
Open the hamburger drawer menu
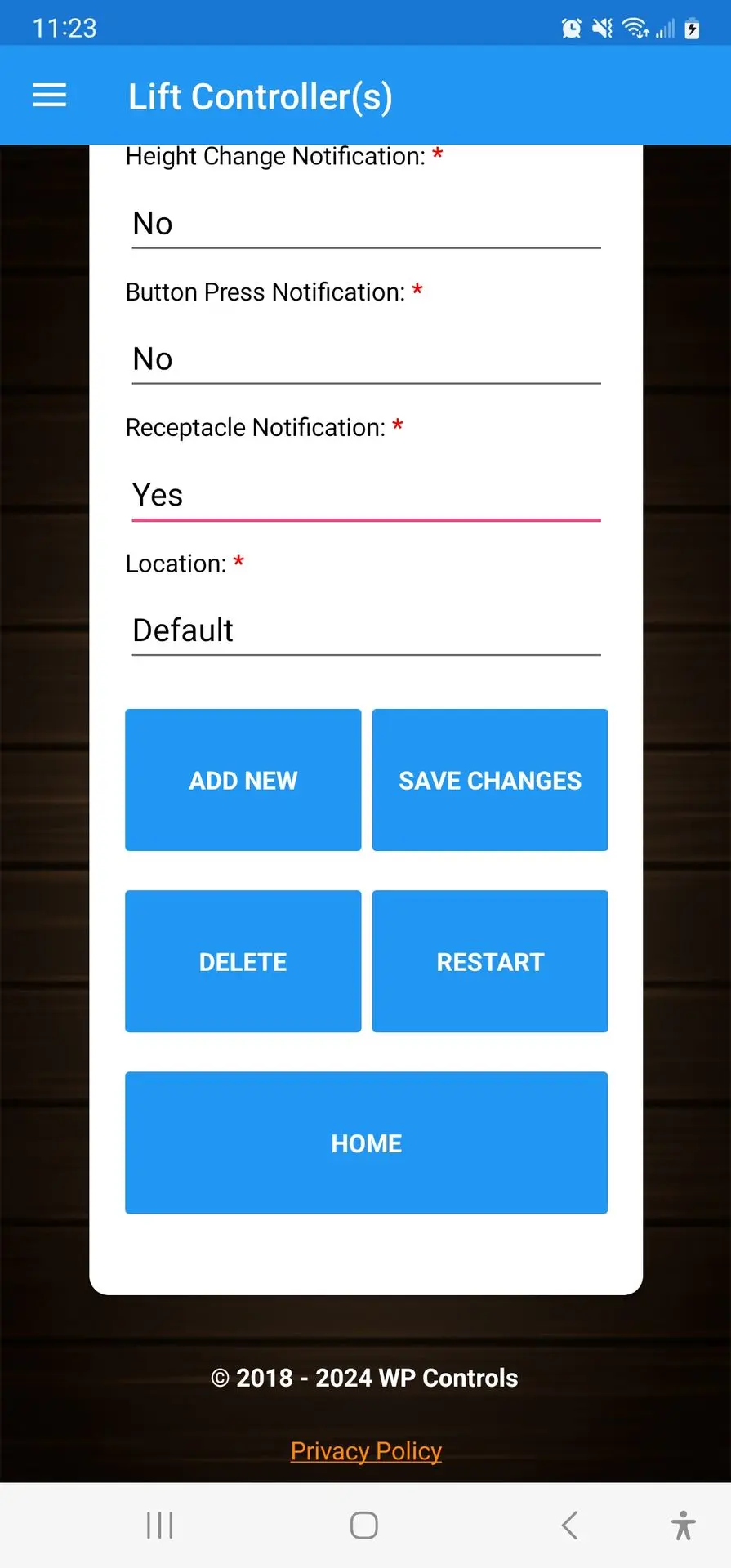click(x=49, y=96)
